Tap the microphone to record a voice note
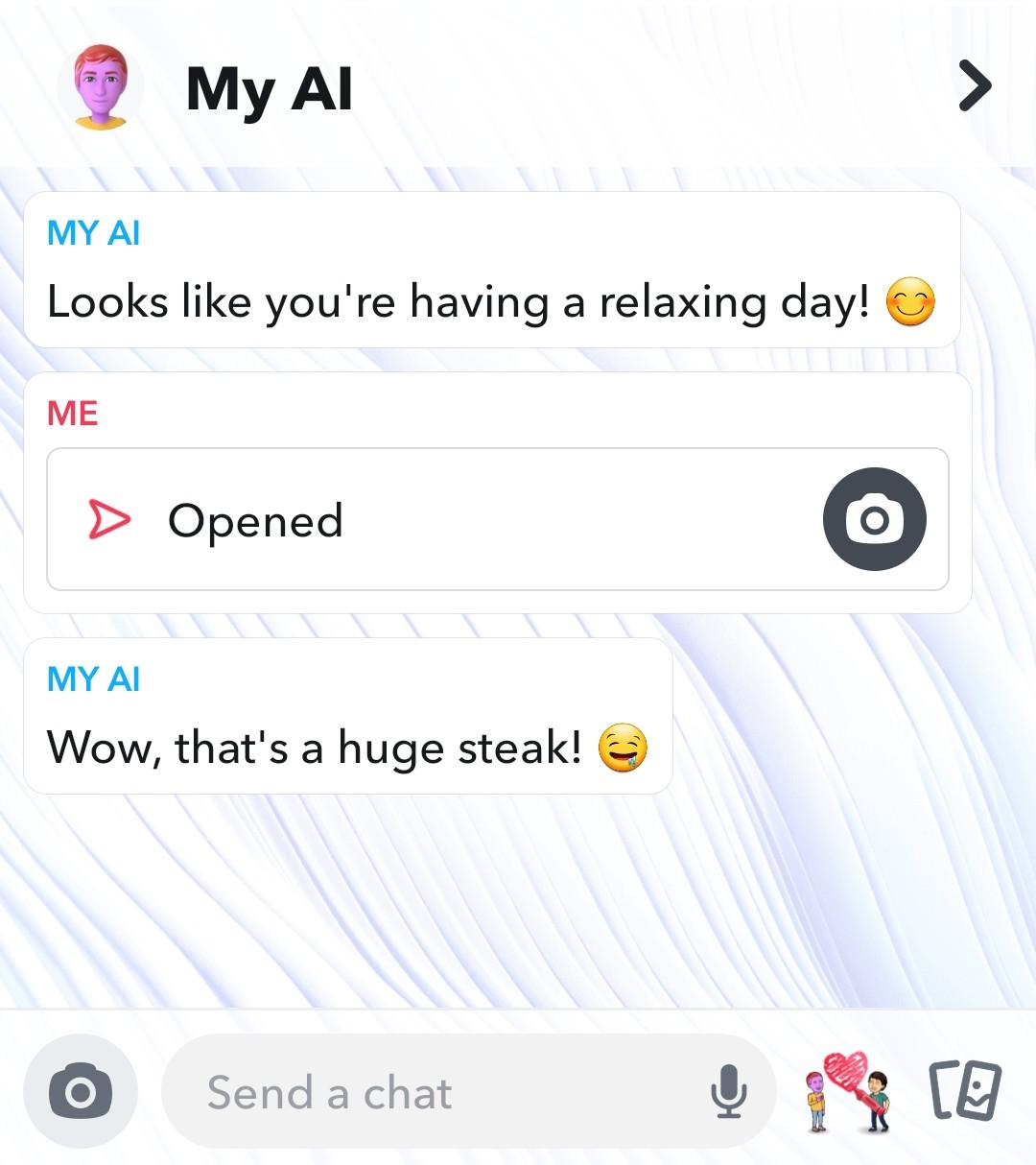This screenshot has width=1036, height=1165. (x=730, y=1092)
